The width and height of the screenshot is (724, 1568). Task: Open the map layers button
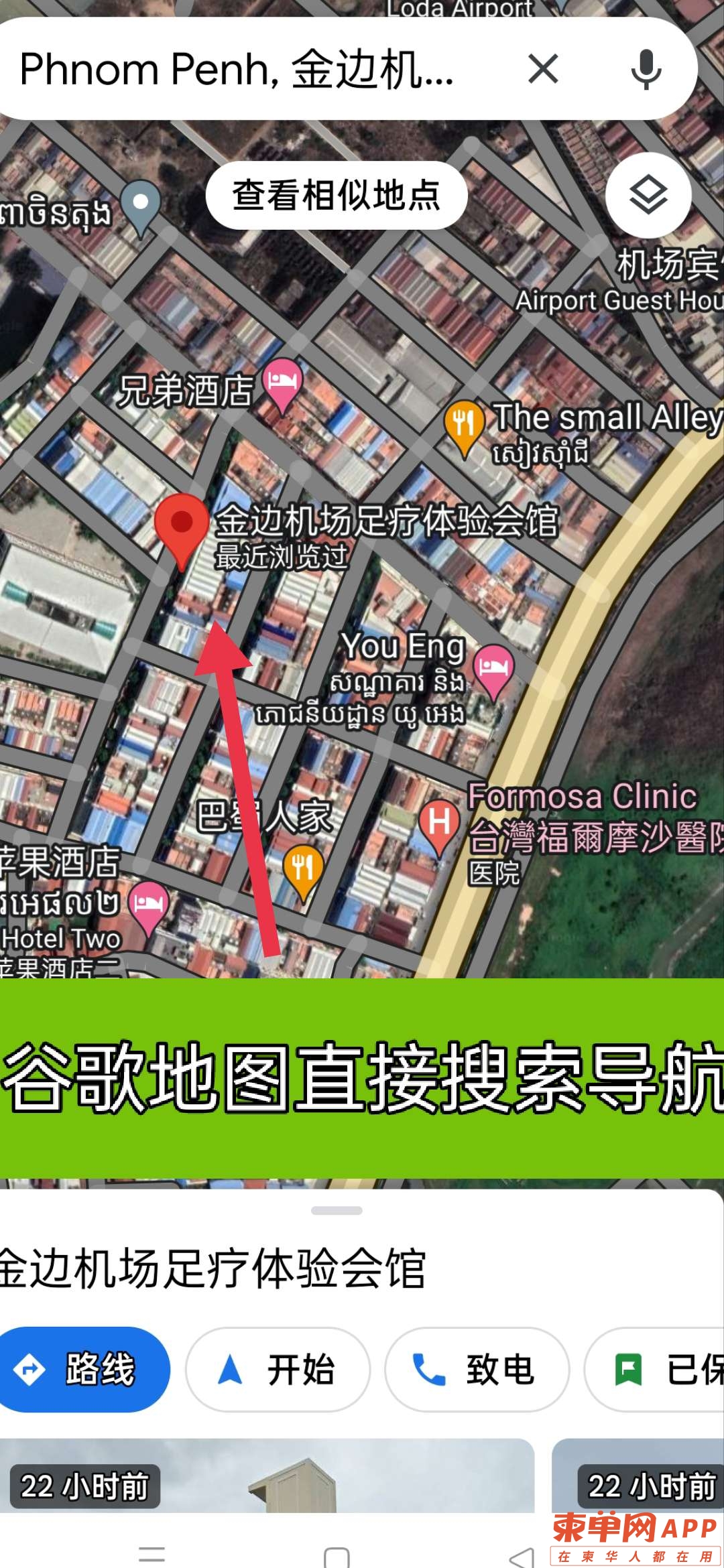[648, 195]
